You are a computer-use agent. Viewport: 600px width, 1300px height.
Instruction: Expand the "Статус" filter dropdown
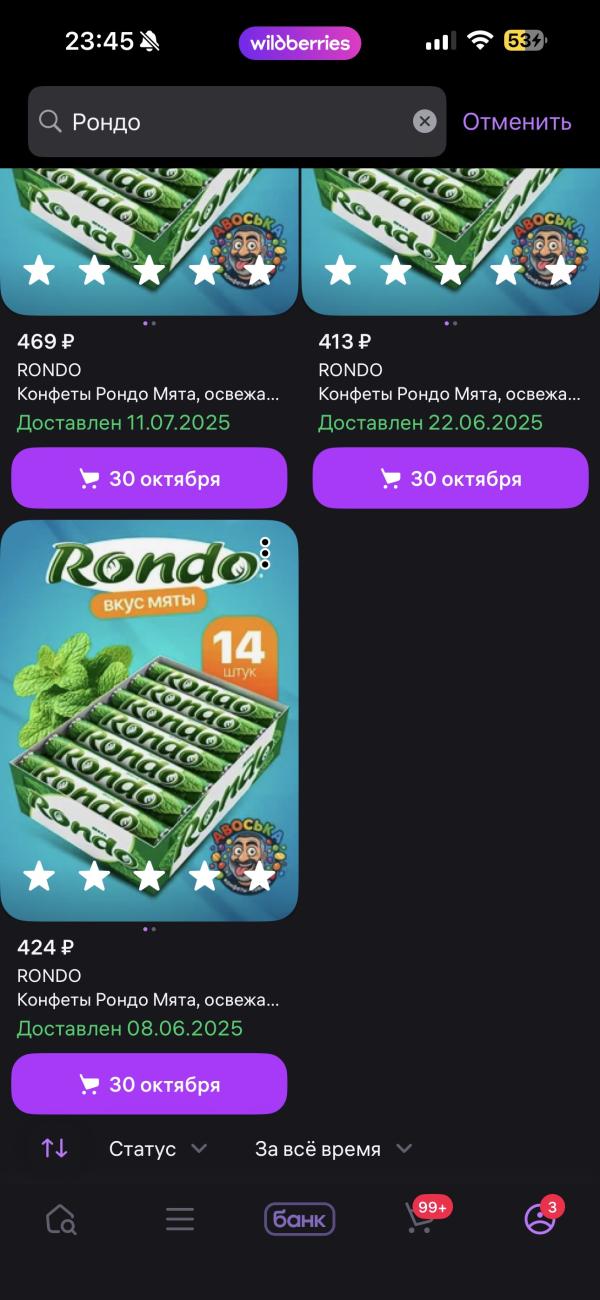[x=157, y=1149]
